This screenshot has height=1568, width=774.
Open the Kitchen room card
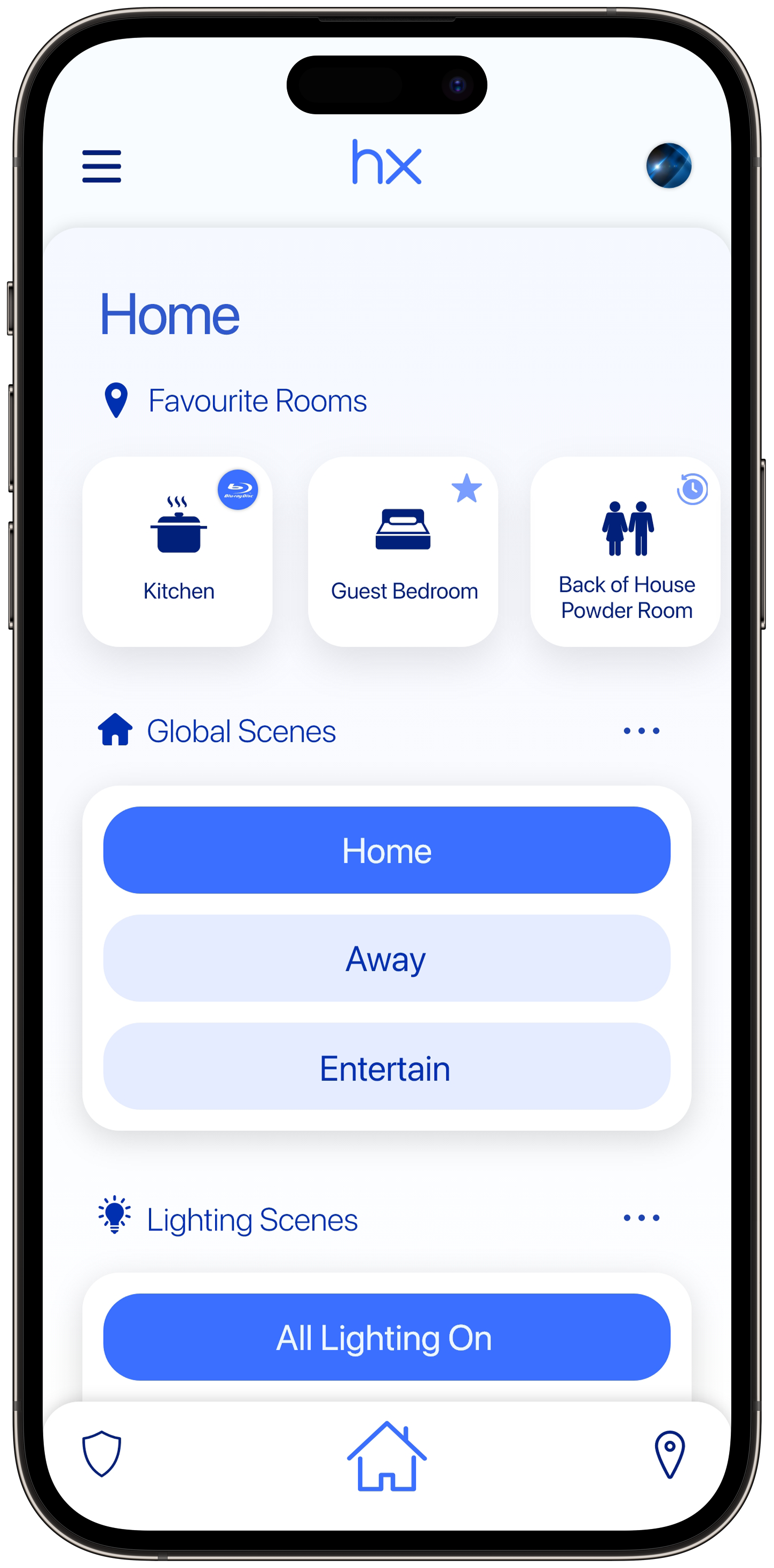click(178, 552)
